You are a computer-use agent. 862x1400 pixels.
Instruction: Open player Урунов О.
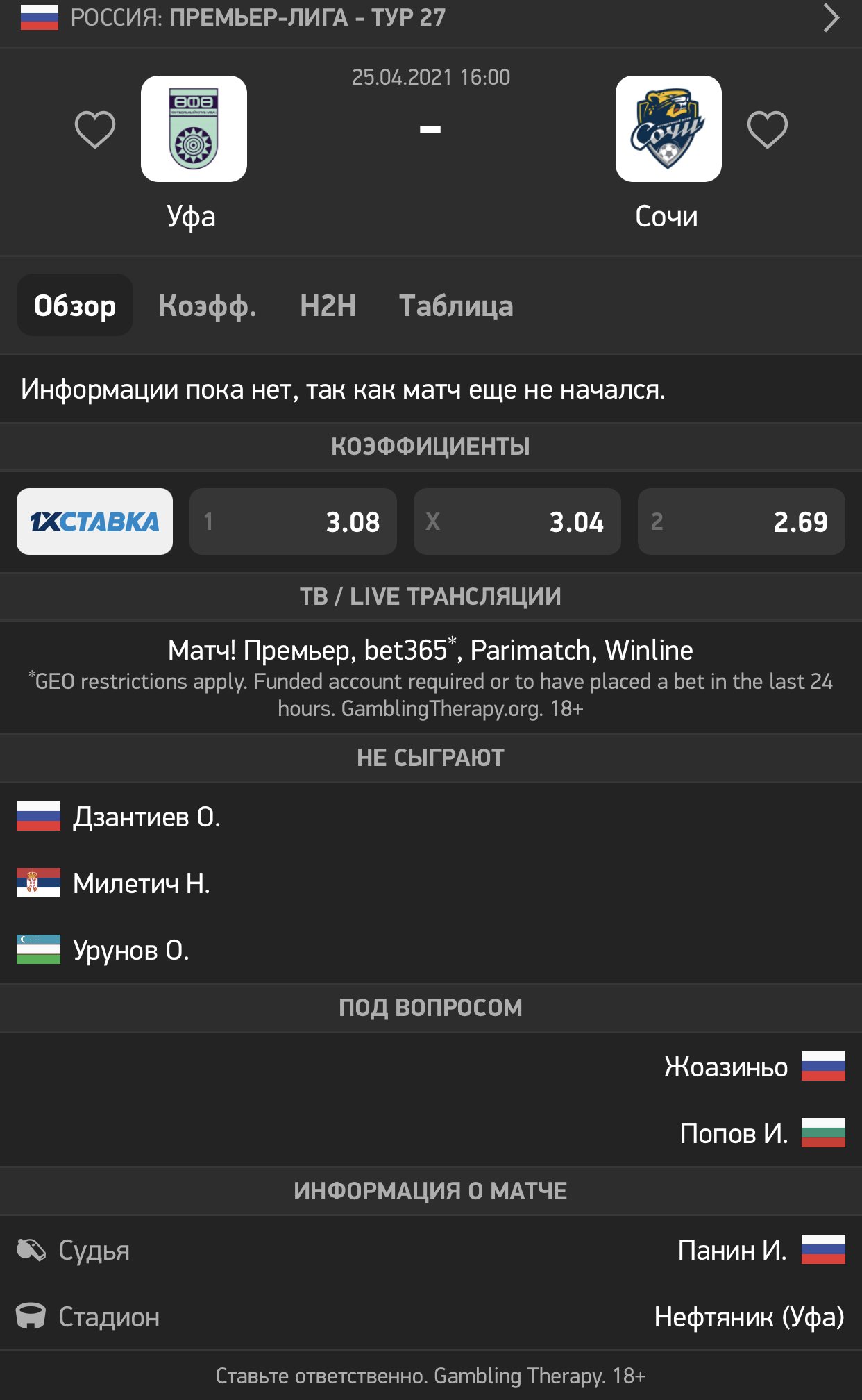click(x=131, y=951)
